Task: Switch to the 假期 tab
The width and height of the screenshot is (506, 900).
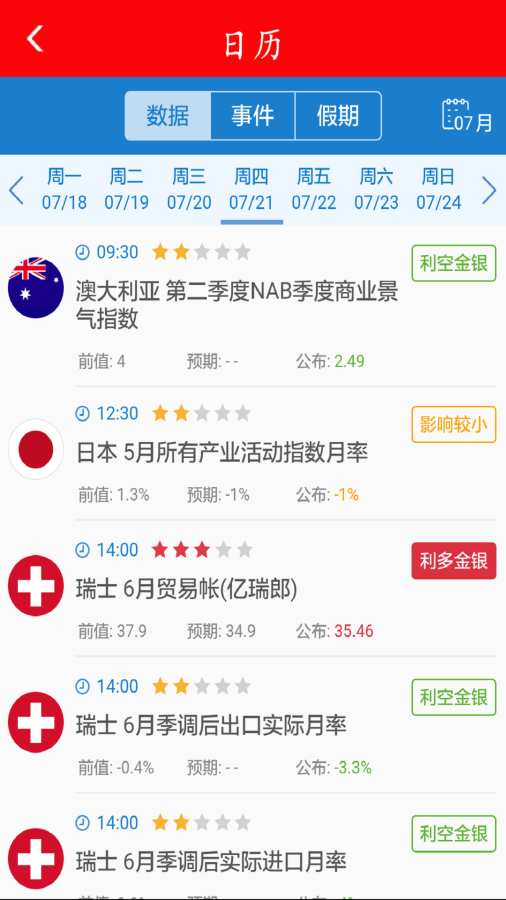Action: [x=338, y=115]
